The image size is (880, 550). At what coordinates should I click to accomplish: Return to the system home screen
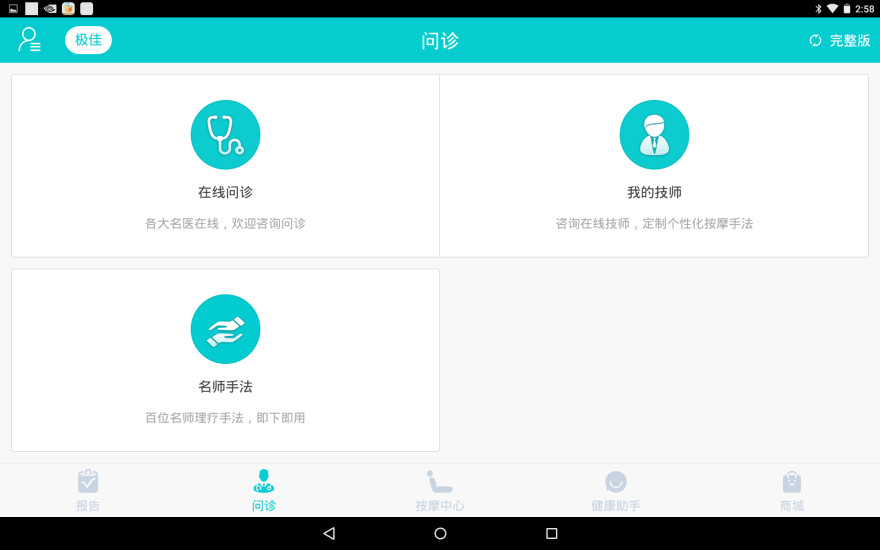point(440,533)
